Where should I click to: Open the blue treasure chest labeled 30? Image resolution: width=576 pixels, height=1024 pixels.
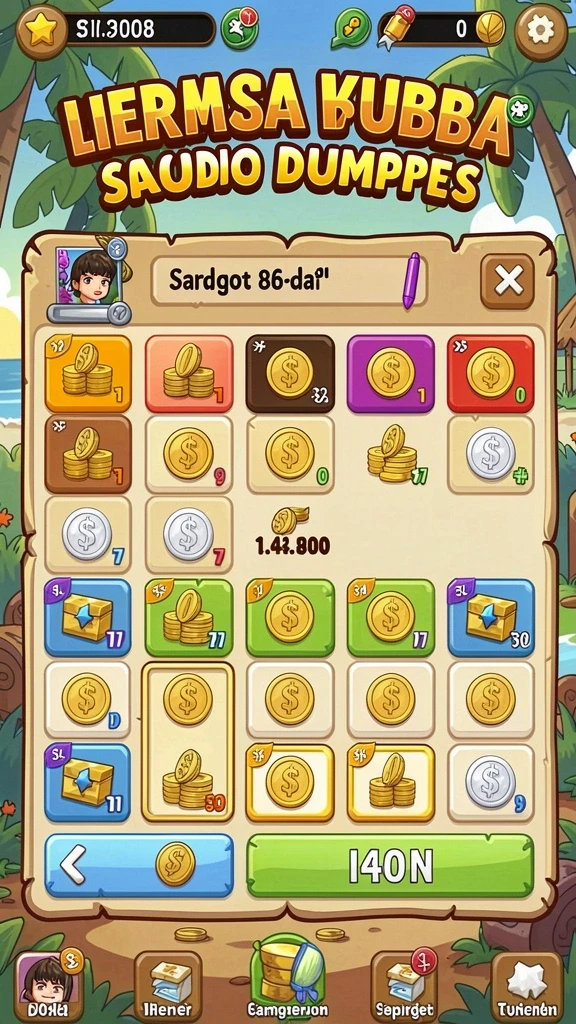(x=490, y=618)
